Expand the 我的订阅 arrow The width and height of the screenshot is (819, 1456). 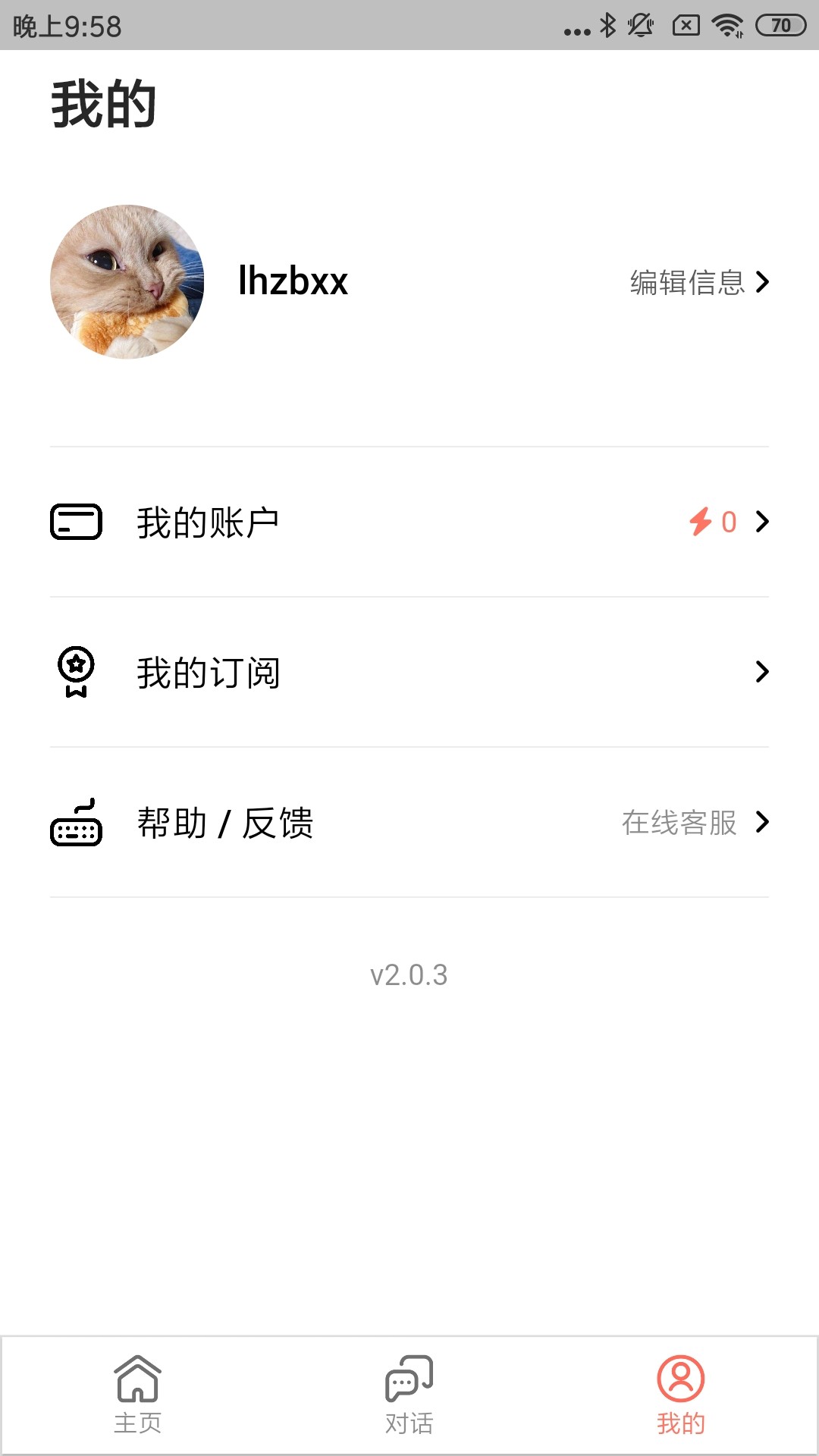tap(764, 670)
